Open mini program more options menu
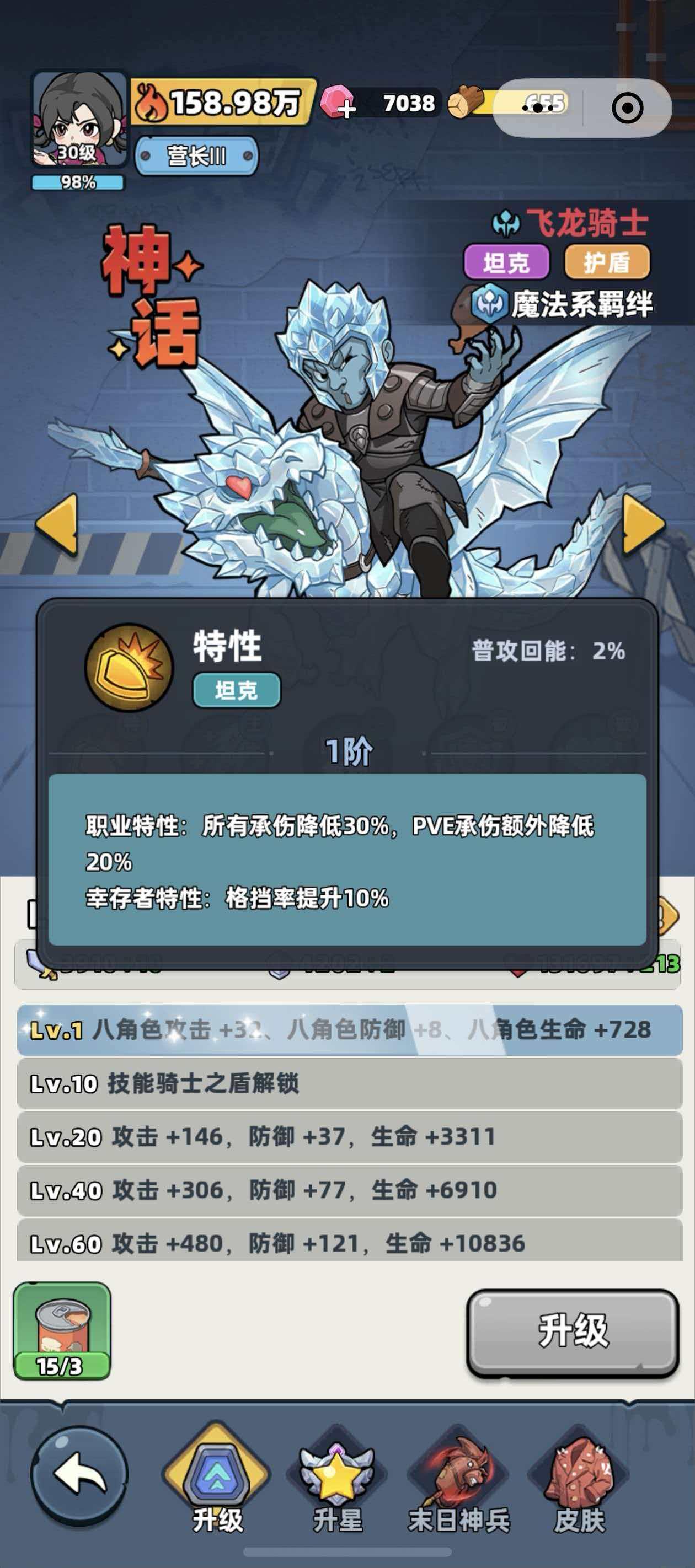 538,108
